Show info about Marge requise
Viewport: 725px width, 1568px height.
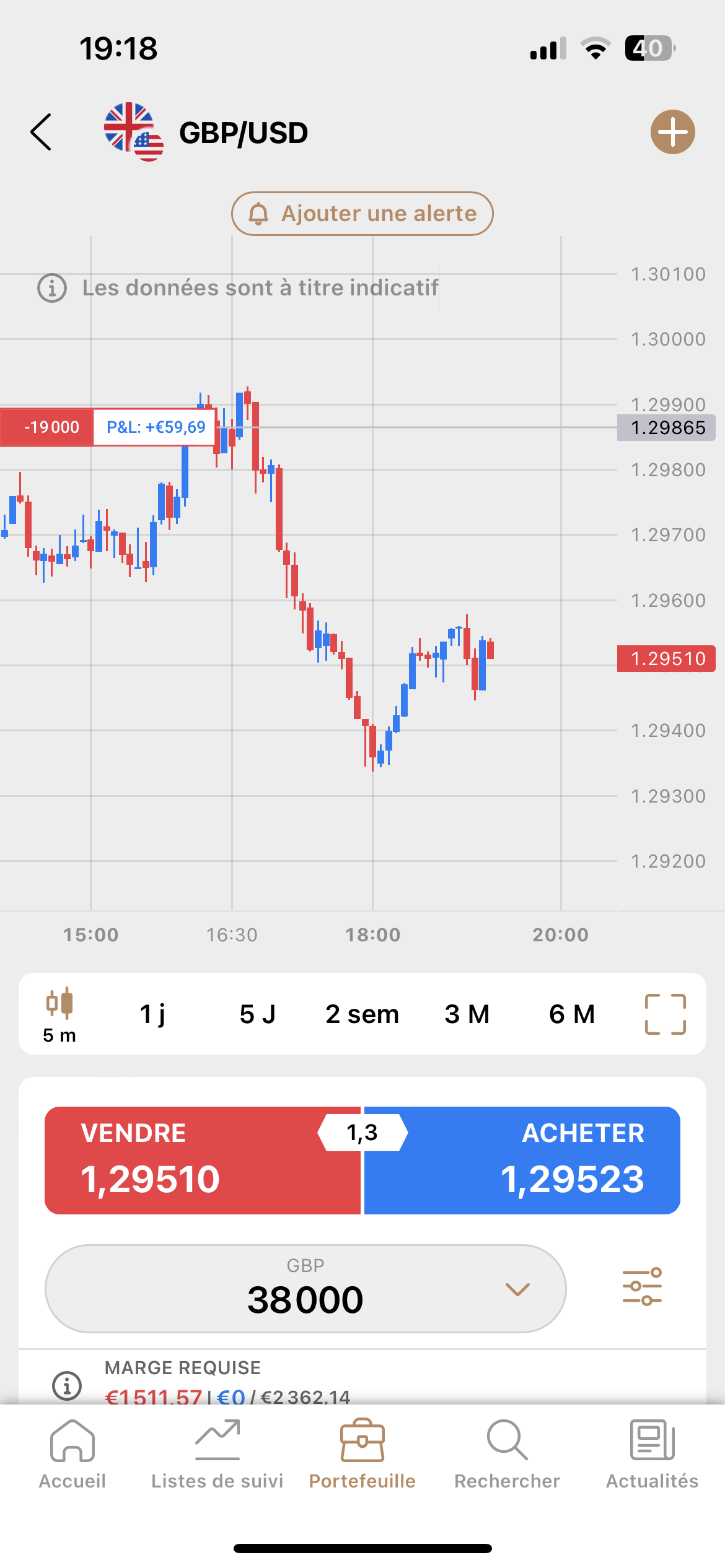[x=67, y=1385]
